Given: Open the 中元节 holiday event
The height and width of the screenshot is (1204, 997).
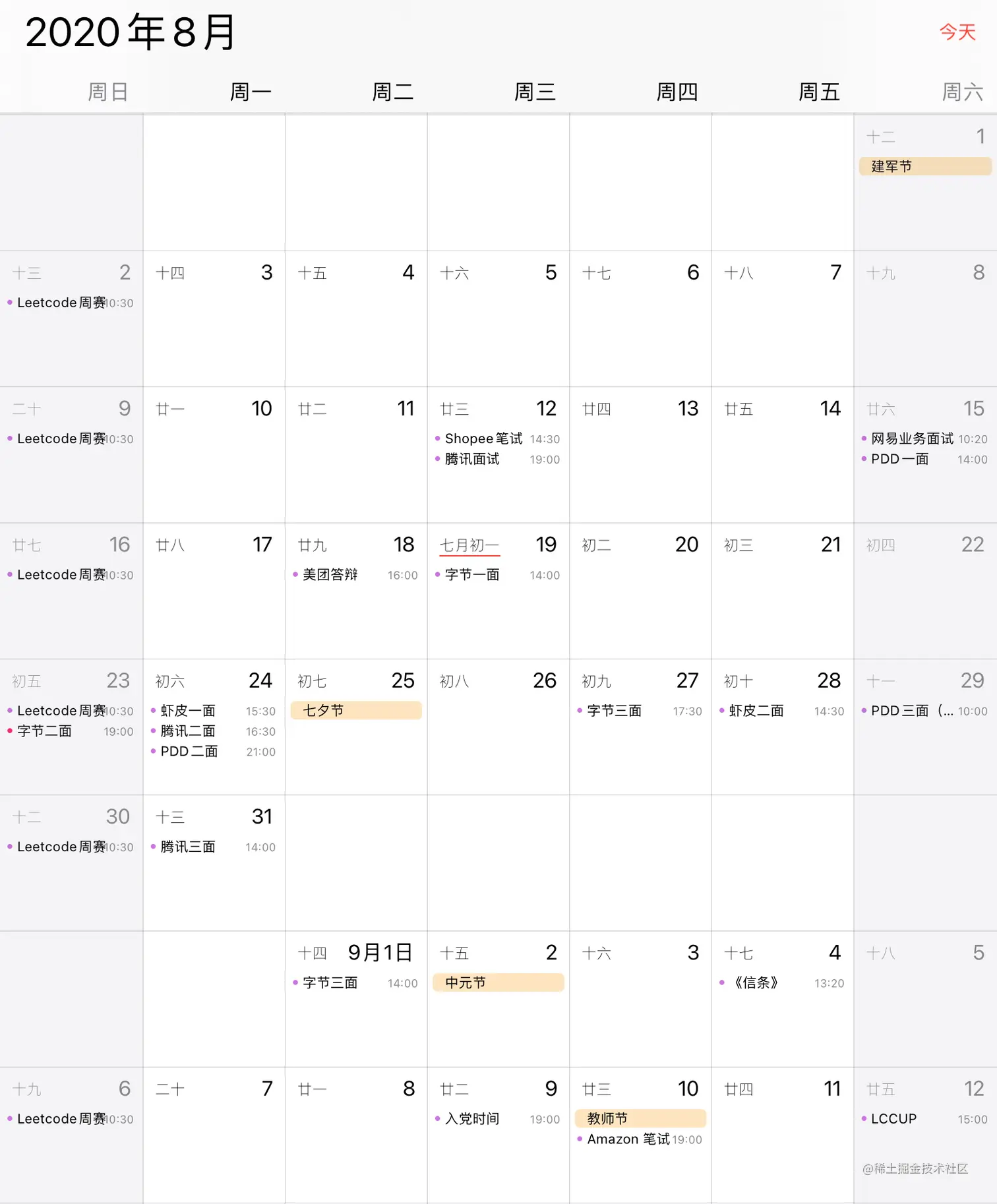Looking at the screenshot, I should pyautogui.click(x=498, y=982).
